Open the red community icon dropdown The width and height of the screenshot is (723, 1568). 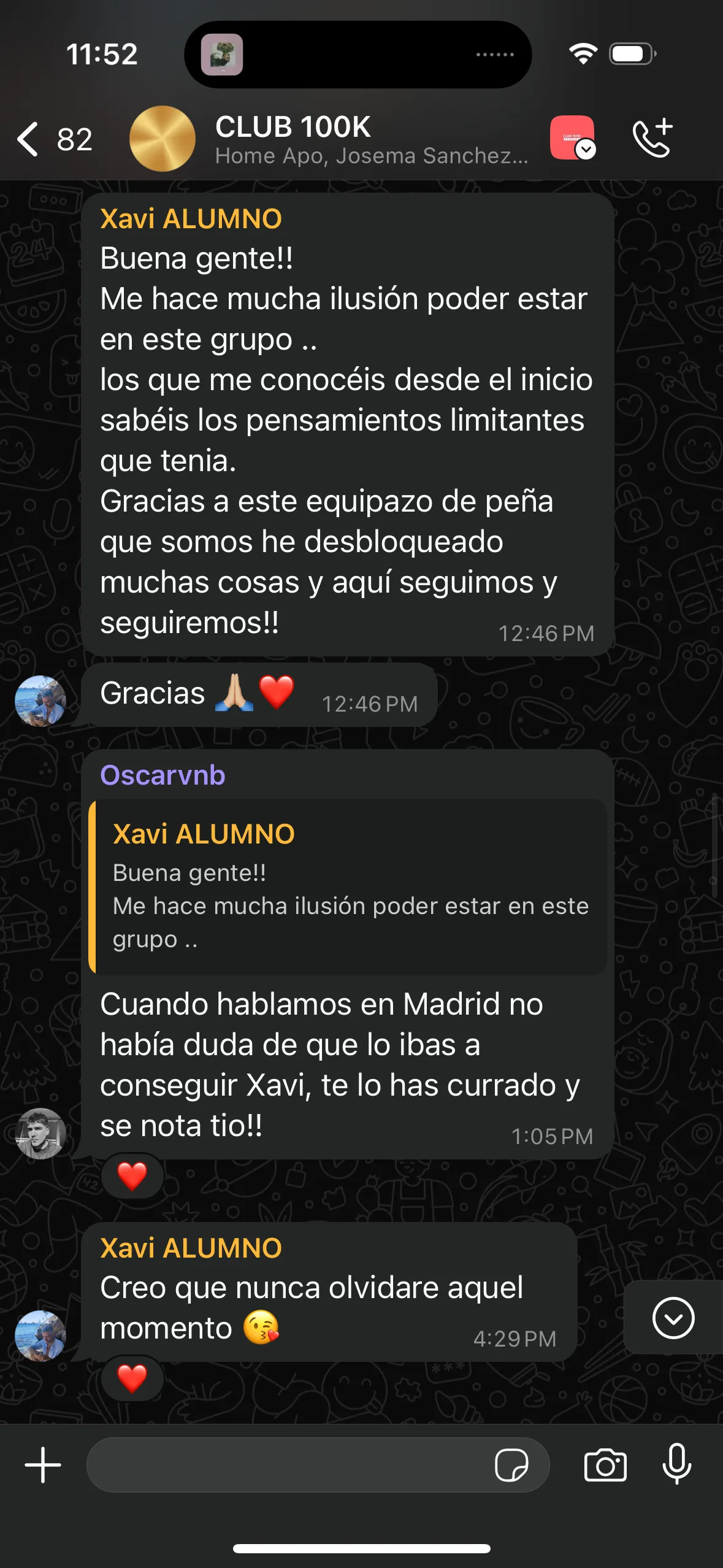pyautogui.click(x=573, y=139)
